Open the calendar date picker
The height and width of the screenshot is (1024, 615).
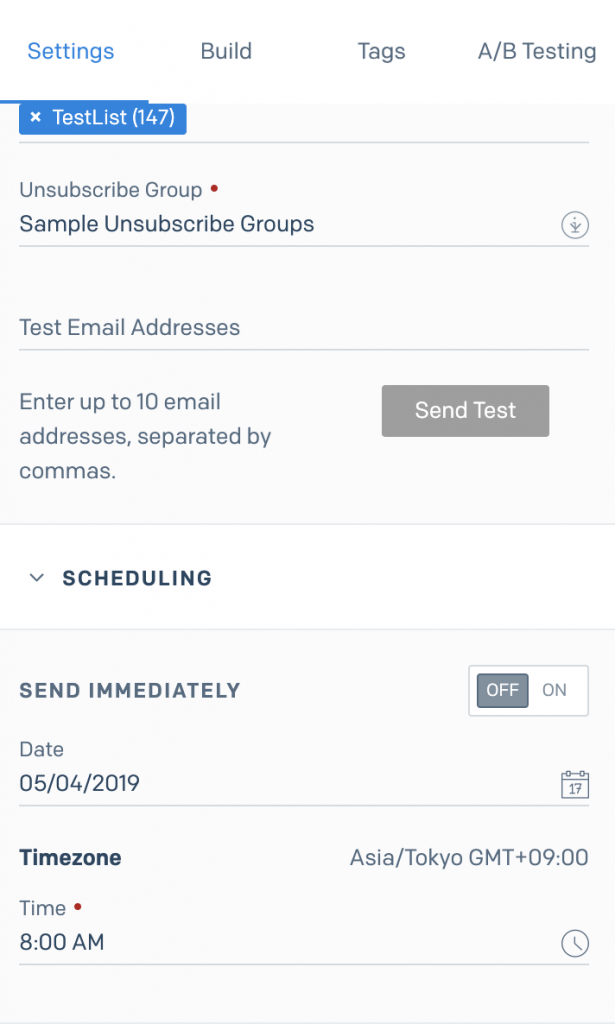pyautogui.click(x=575, y=784)
